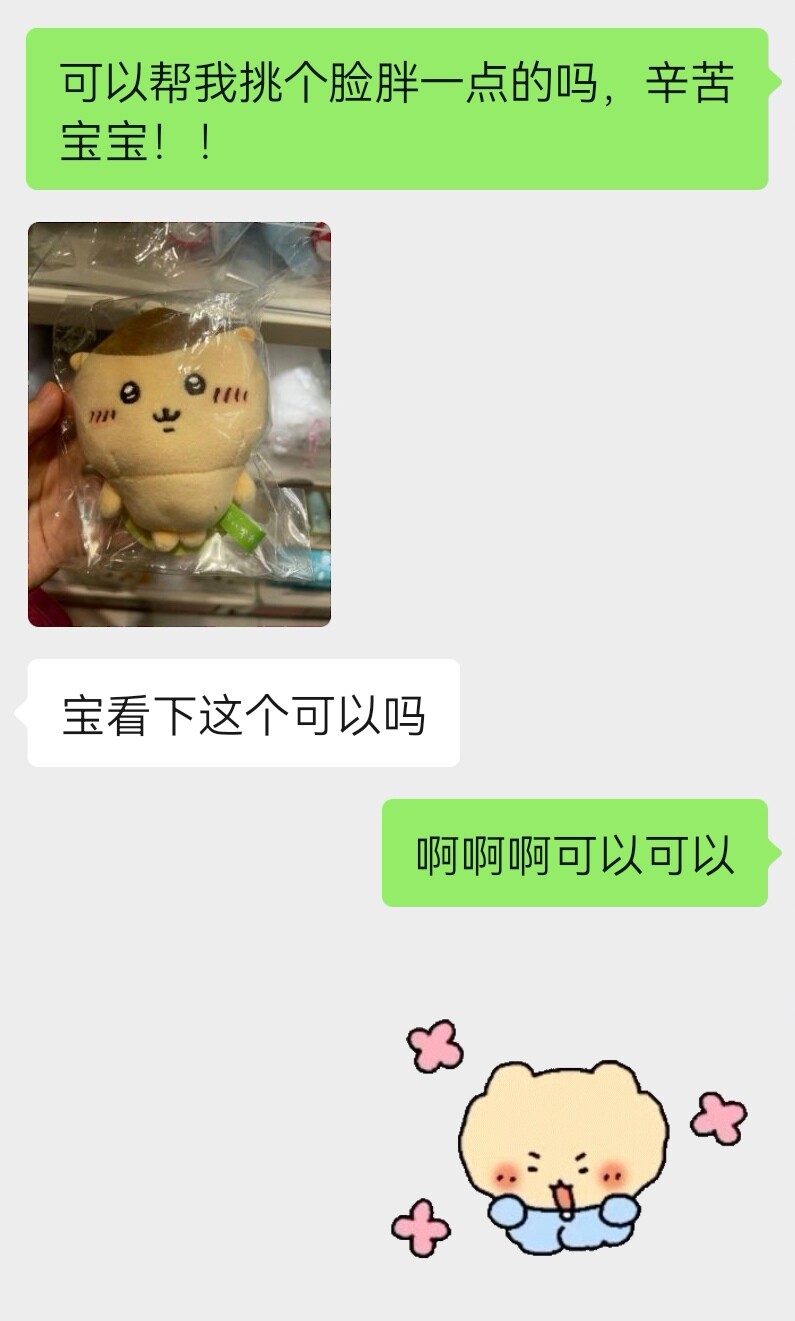
Task: Open the plush toy photo message
Action: 179,424
